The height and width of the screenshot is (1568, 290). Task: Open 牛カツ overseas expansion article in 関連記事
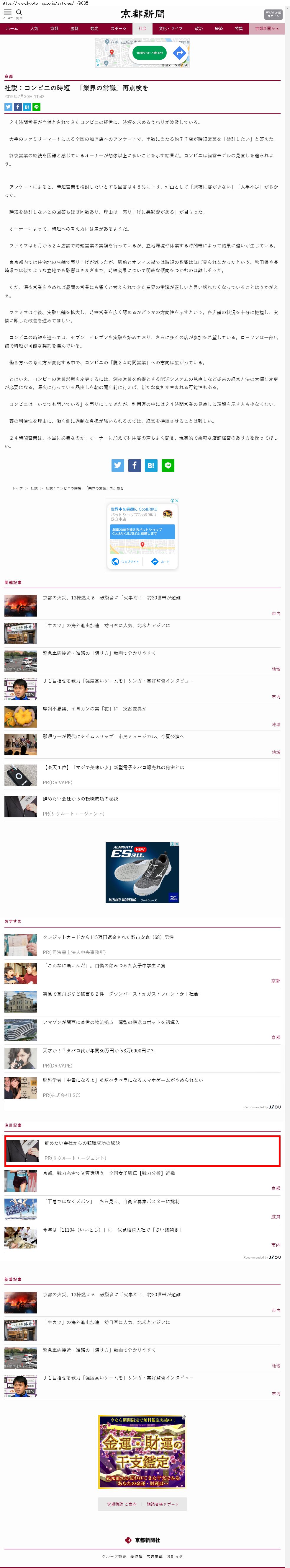[x=107, y=625]
